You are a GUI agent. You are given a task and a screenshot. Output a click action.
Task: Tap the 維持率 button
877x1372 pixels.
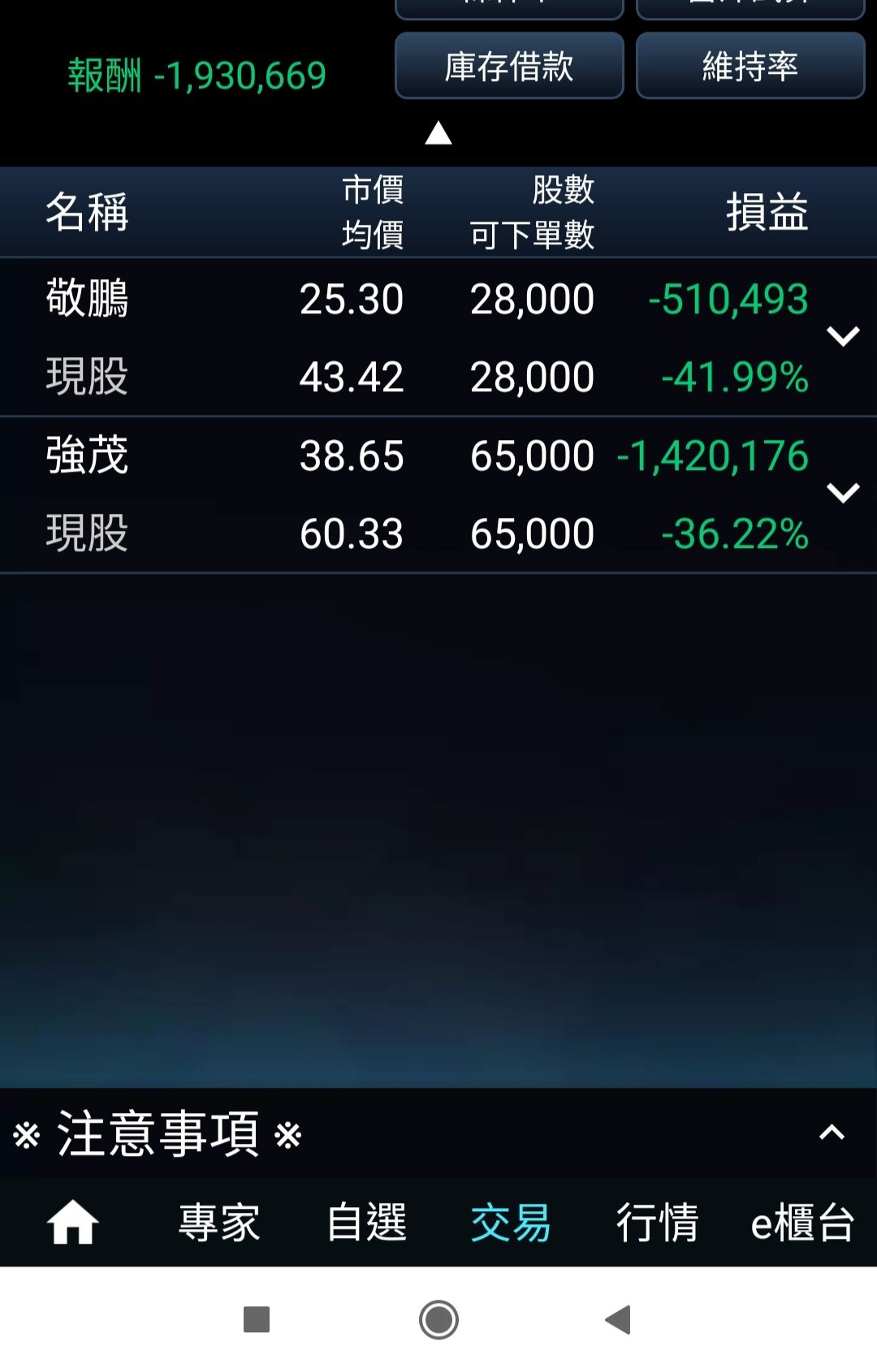tap(750, 67)
